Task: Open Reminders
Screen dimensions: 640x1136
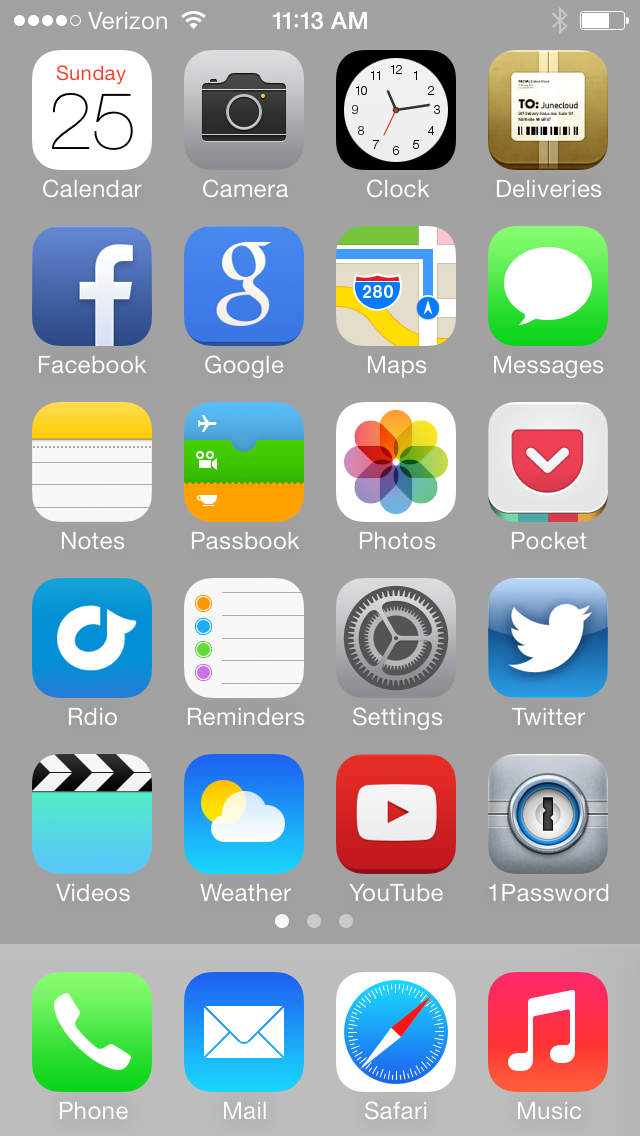Action: click(x=244, y=638)
